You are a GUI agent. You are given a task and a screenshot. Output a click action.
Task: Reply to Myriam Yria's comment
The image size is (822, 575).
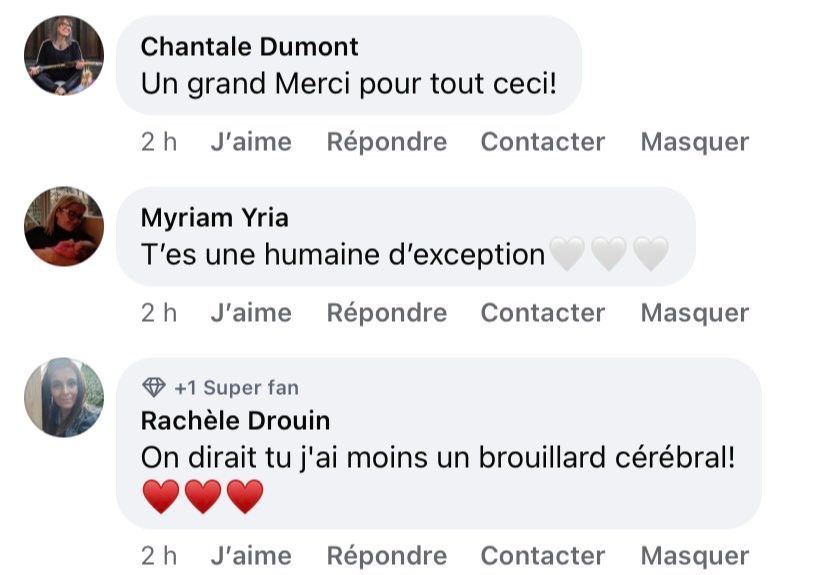[x=386, y=313]
